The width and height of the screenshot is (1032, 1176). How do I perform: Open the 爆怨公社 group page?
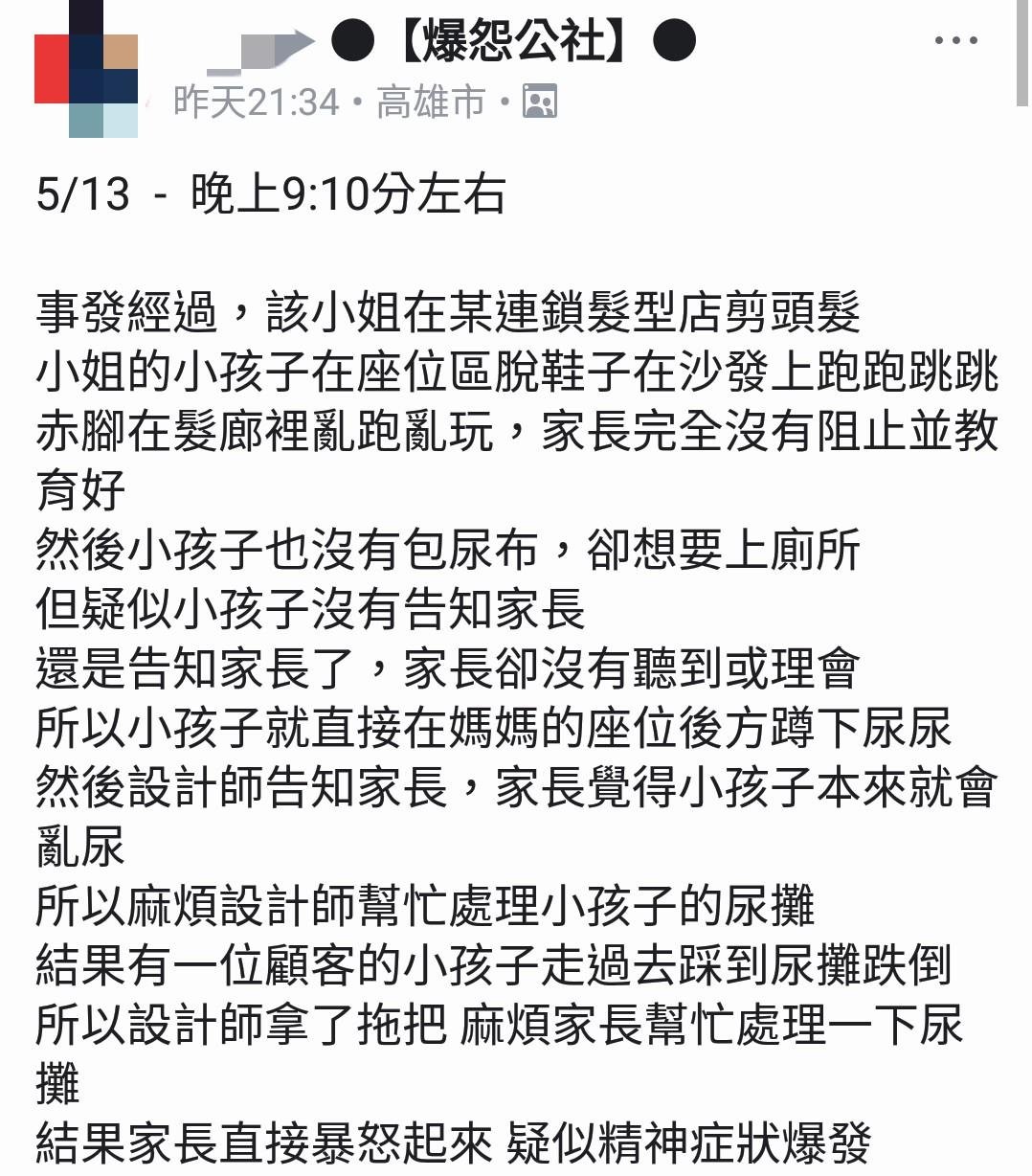514,42
